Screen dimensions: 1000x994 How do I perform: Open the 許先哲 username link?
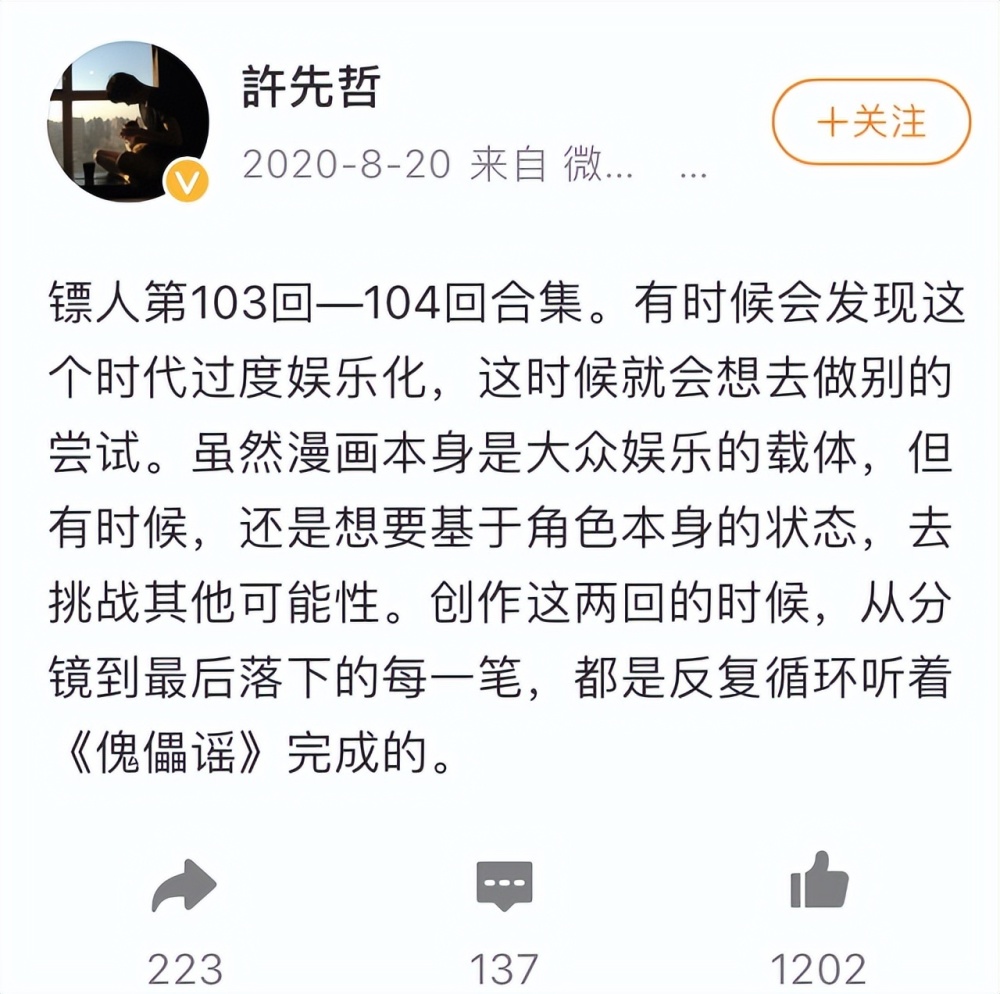(x=311, y=89)
